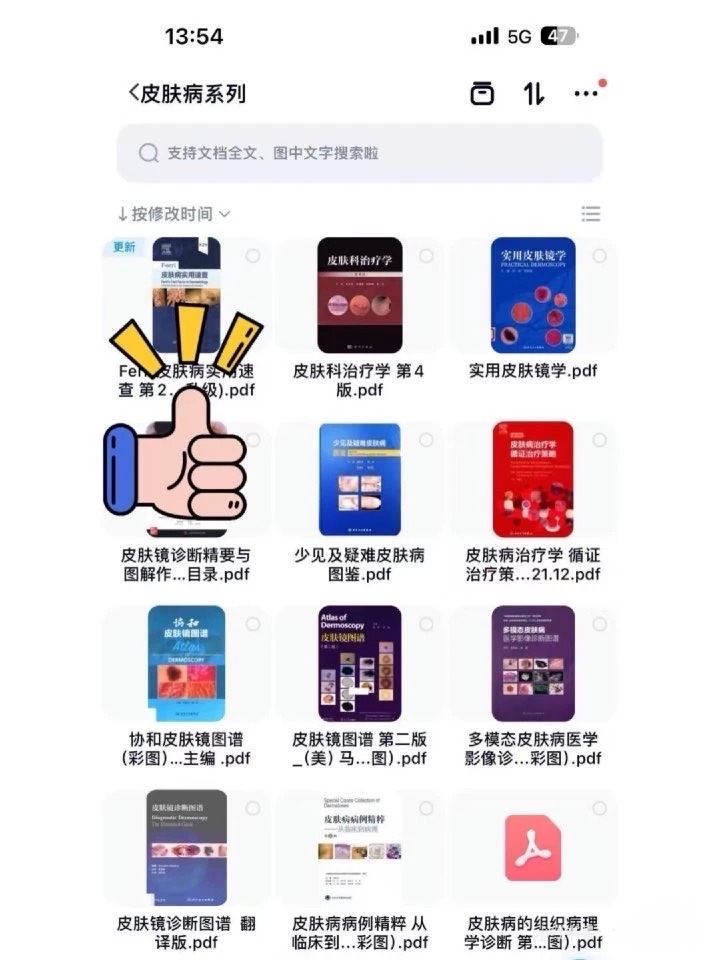Open 皮肤病治疗学 循证治疗策略 file
This screenshot has height=960, width=720.
click(x=533, y=479)
